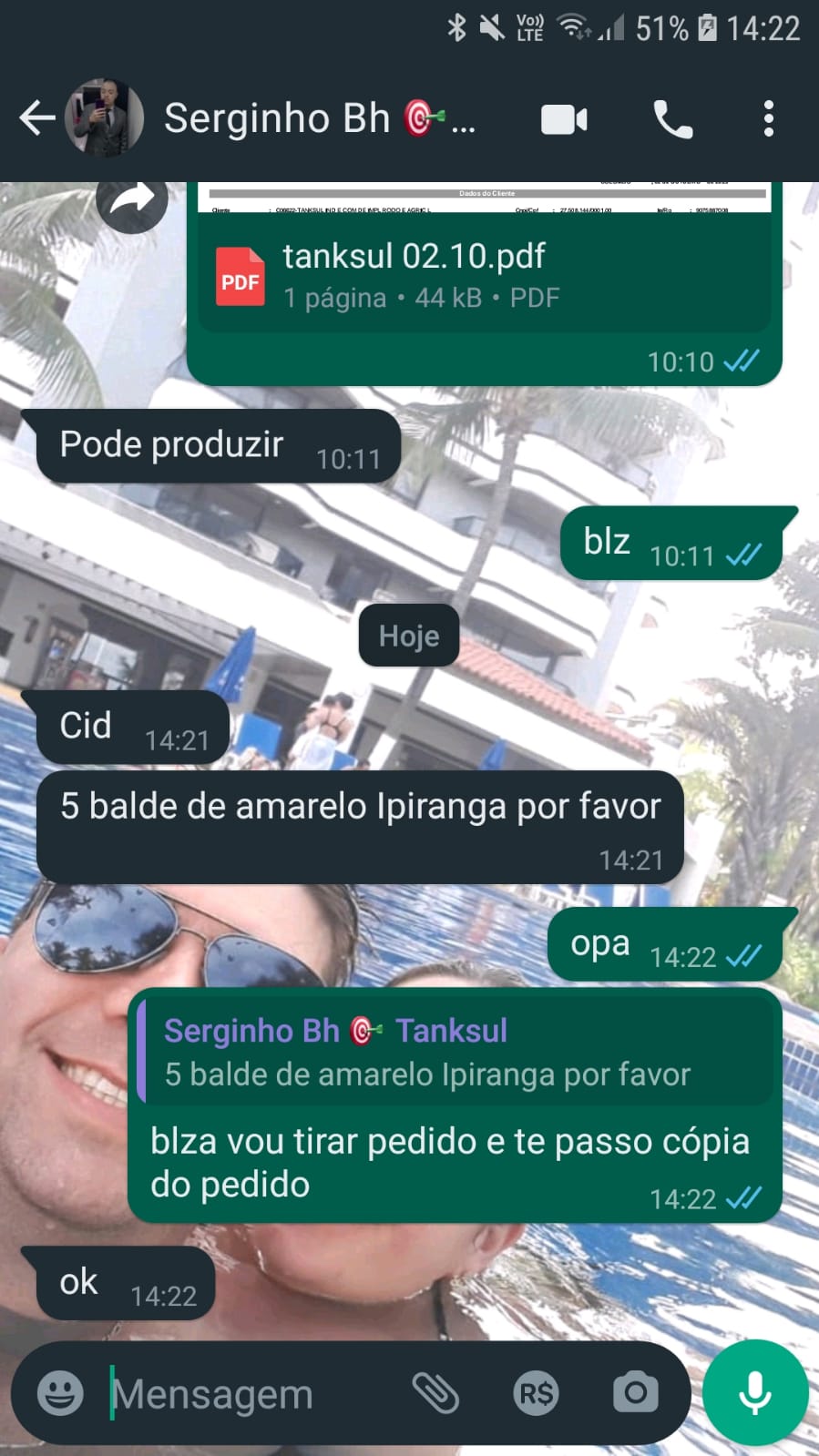Open the camera to send a photo
This screenshot has height=1456, width=819.
point(635,1392)
